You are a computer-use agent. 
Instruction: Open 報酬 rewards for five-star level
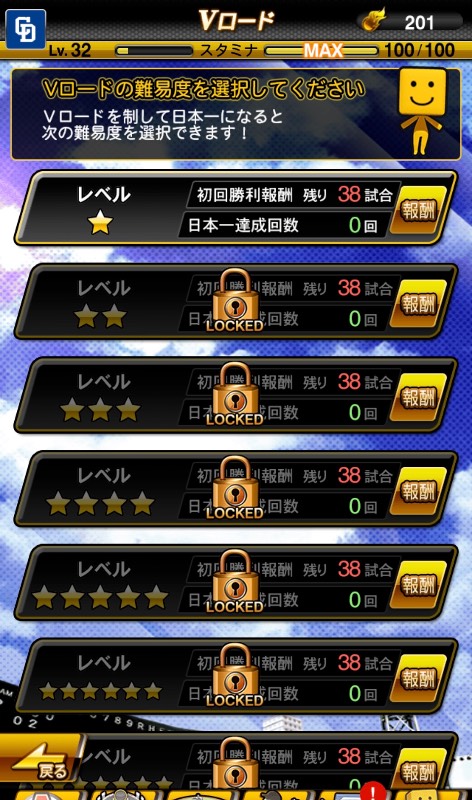tap(418, 586)
